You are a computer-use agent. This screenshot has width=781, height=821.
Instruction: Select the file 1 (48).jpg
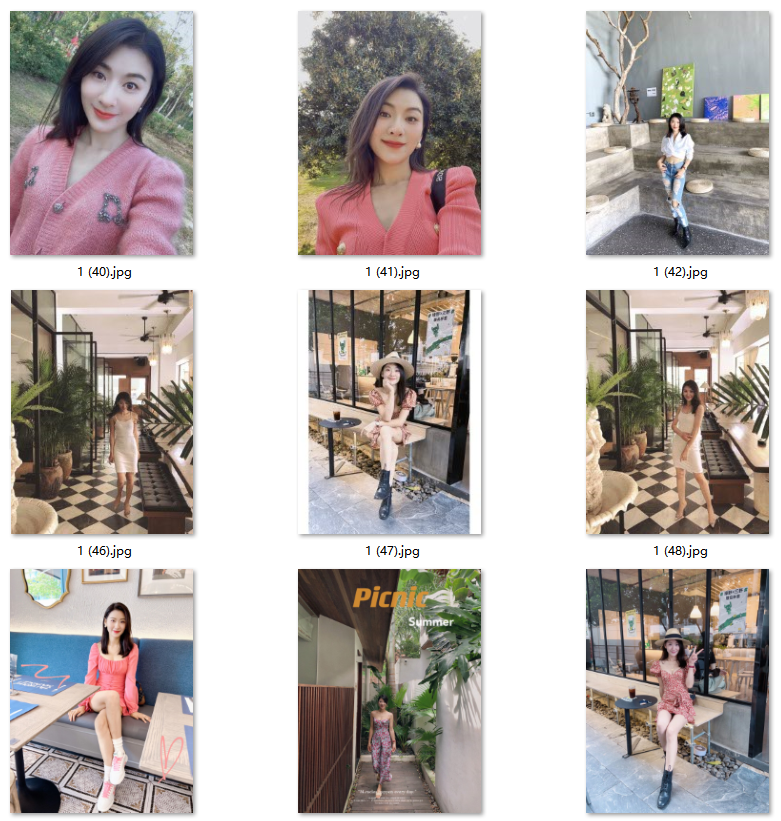tap(678, 412)
